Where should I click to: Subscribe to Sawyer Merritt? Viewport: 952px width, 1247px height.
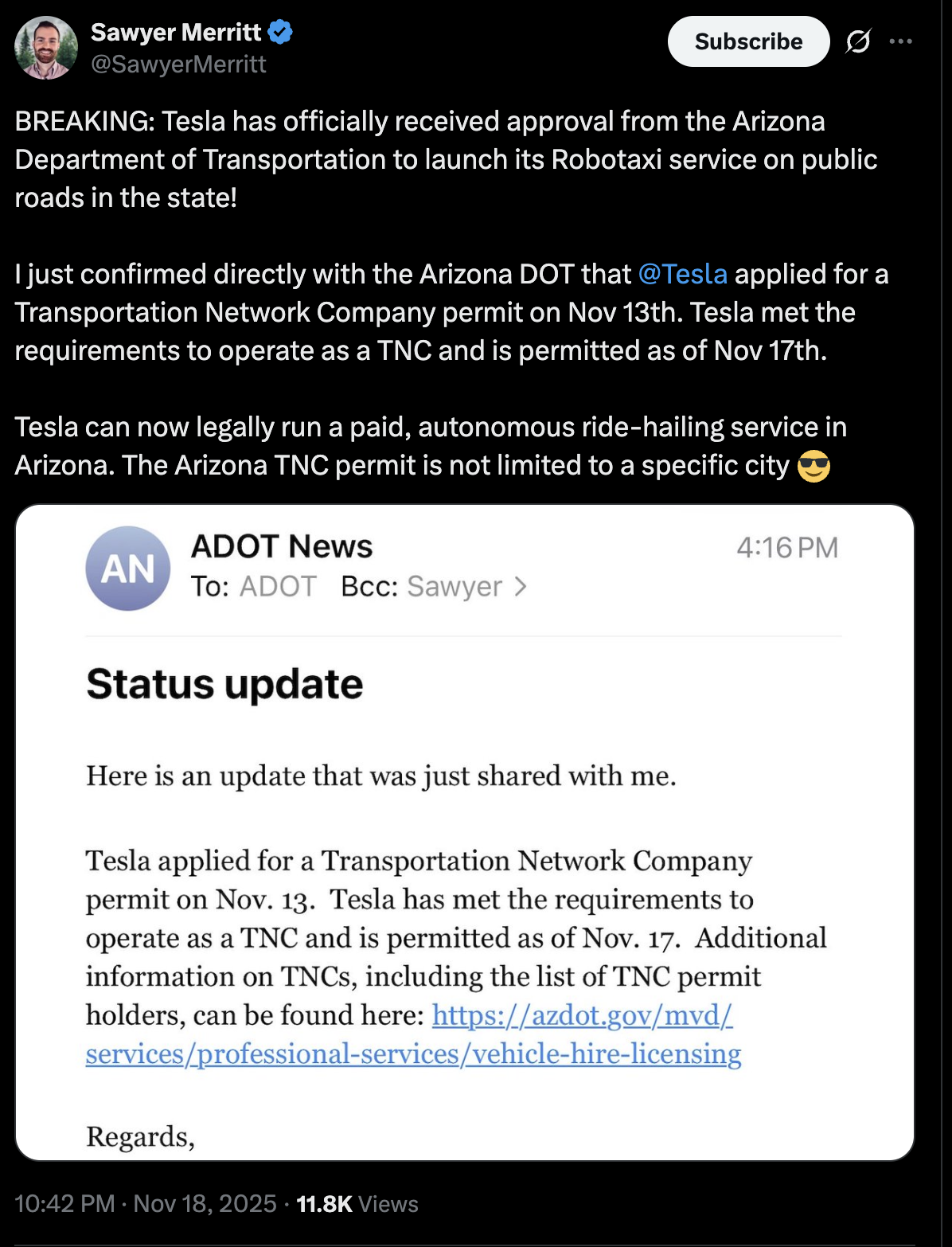[x=748, y=41]
